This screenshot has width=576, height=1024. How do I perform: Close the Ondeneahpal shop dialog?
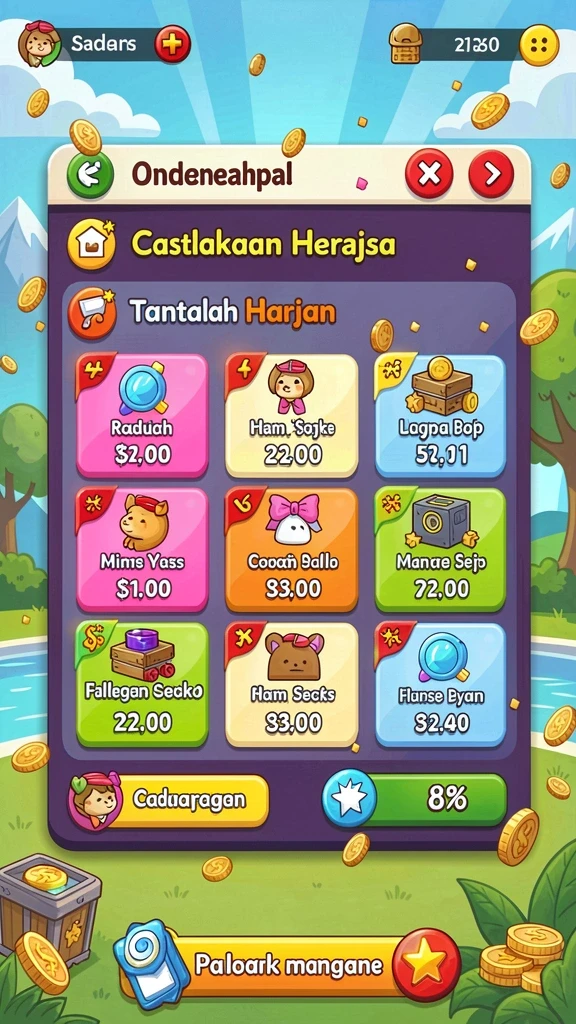pyautogui.click(x=428, y=174)
